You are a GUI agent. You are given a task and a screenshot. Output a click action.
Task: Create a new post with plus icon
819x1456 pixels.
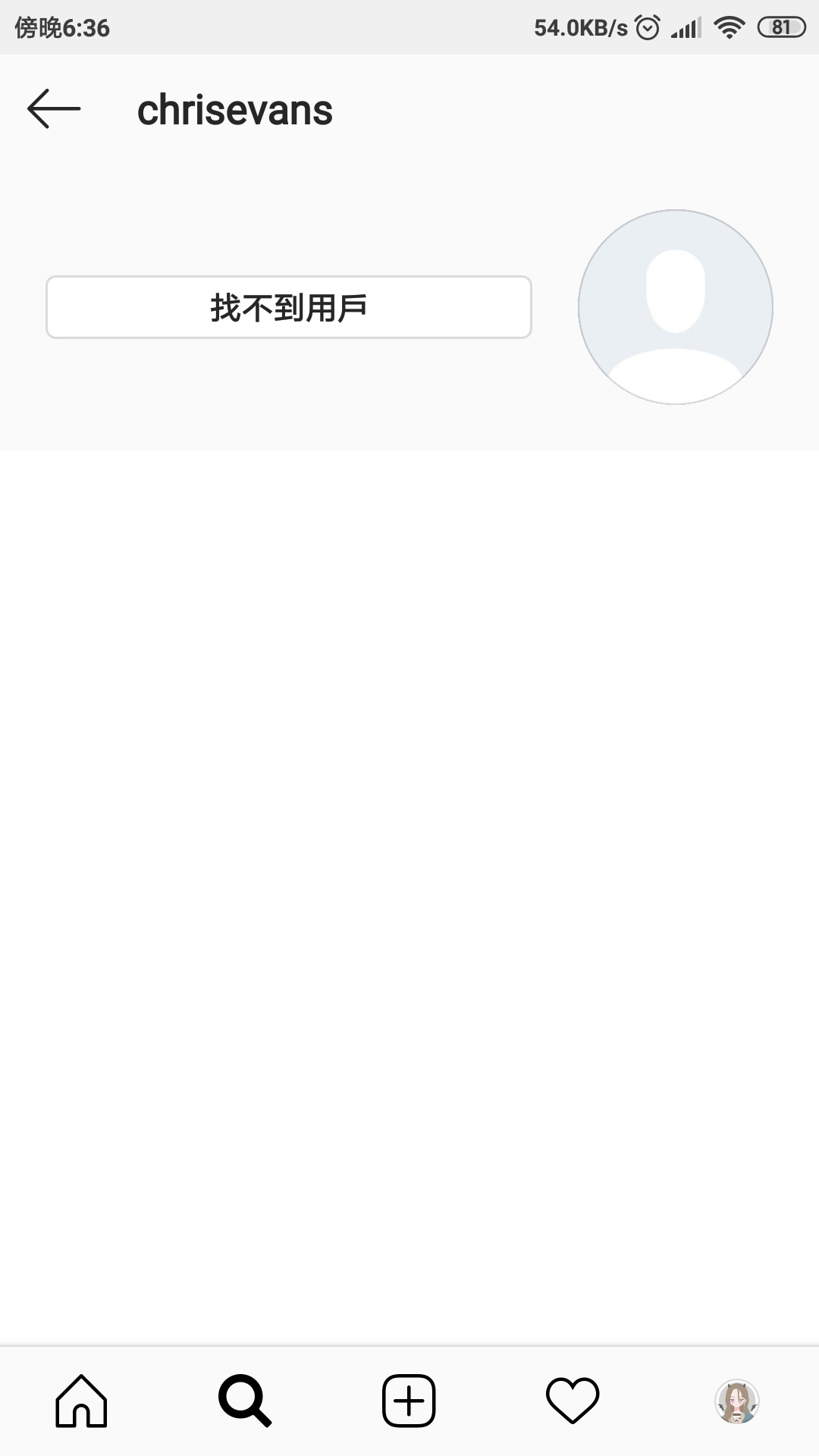tap(409, 1401)
